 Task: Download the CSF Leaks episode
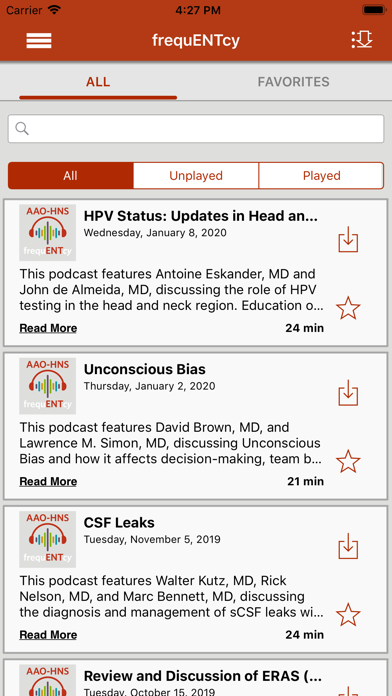348,546
